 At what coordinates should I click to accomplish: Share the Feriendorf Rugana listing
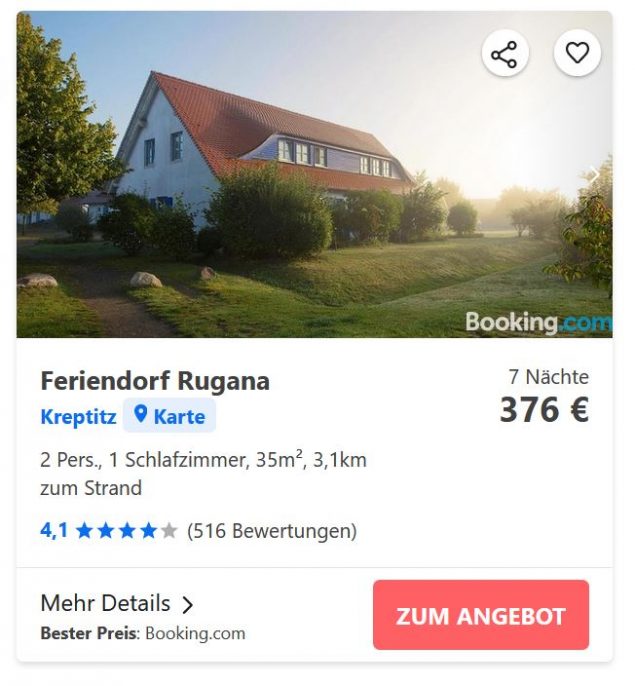tap(505, 54)
